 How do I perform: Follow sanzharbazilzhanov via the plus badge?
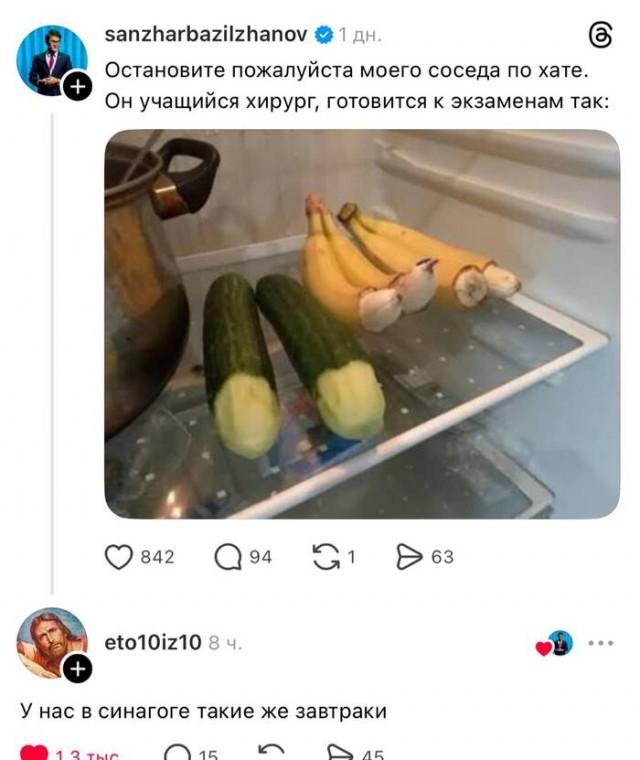78,87
